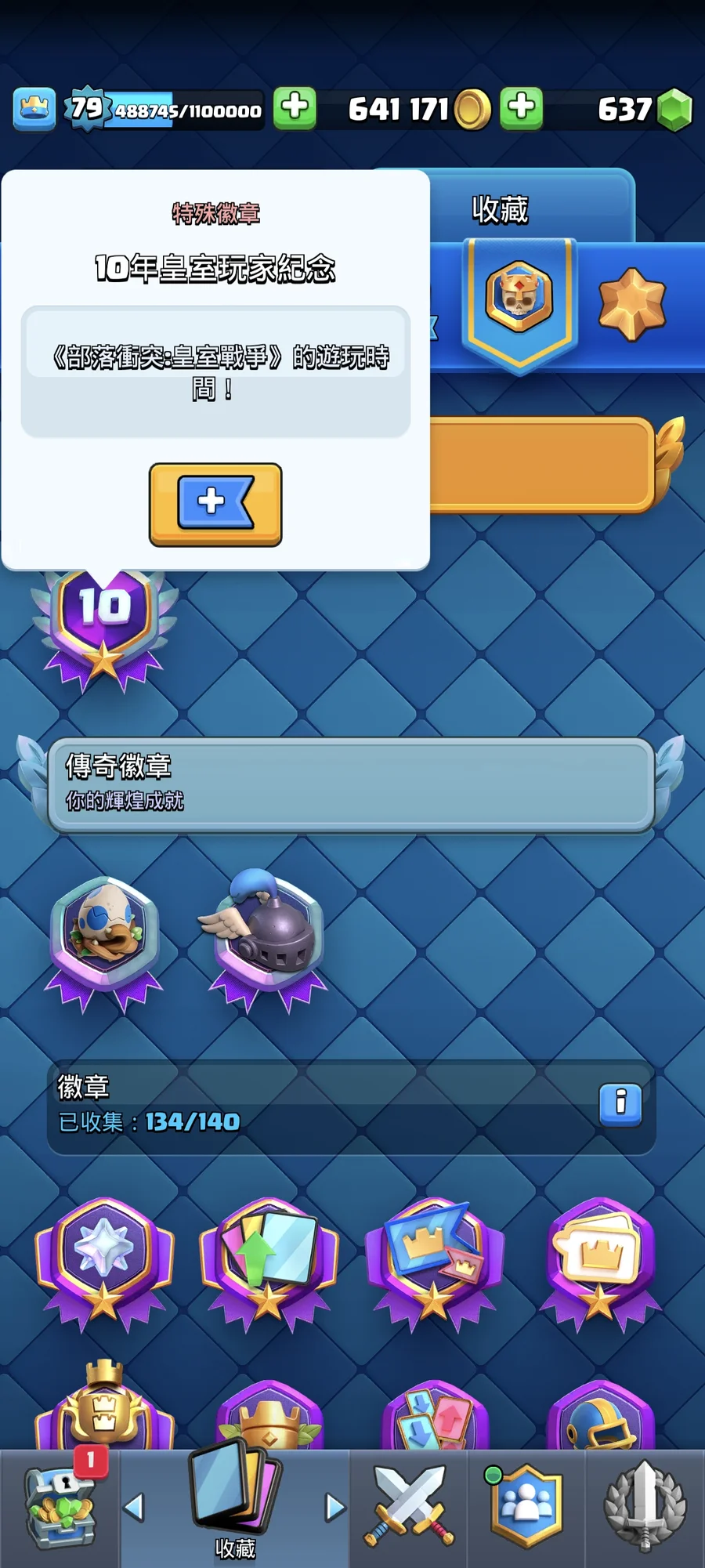The image size is (705, 1568).
Task: Show badge info with the i button
Action: pyautogui.click(x=620, y=1105)
